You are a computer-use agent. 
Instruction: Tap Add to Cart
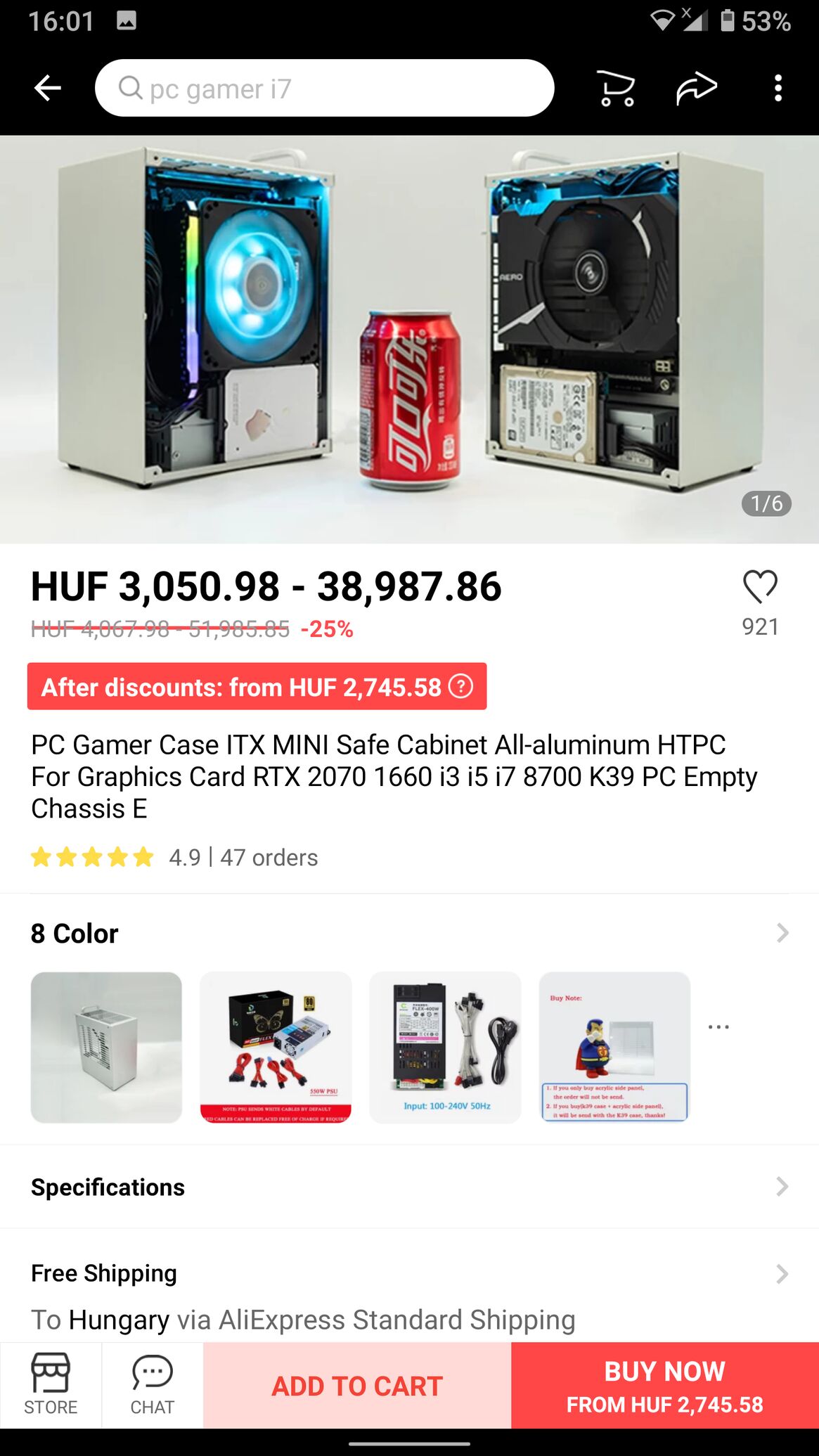[x=357, y=1385]
